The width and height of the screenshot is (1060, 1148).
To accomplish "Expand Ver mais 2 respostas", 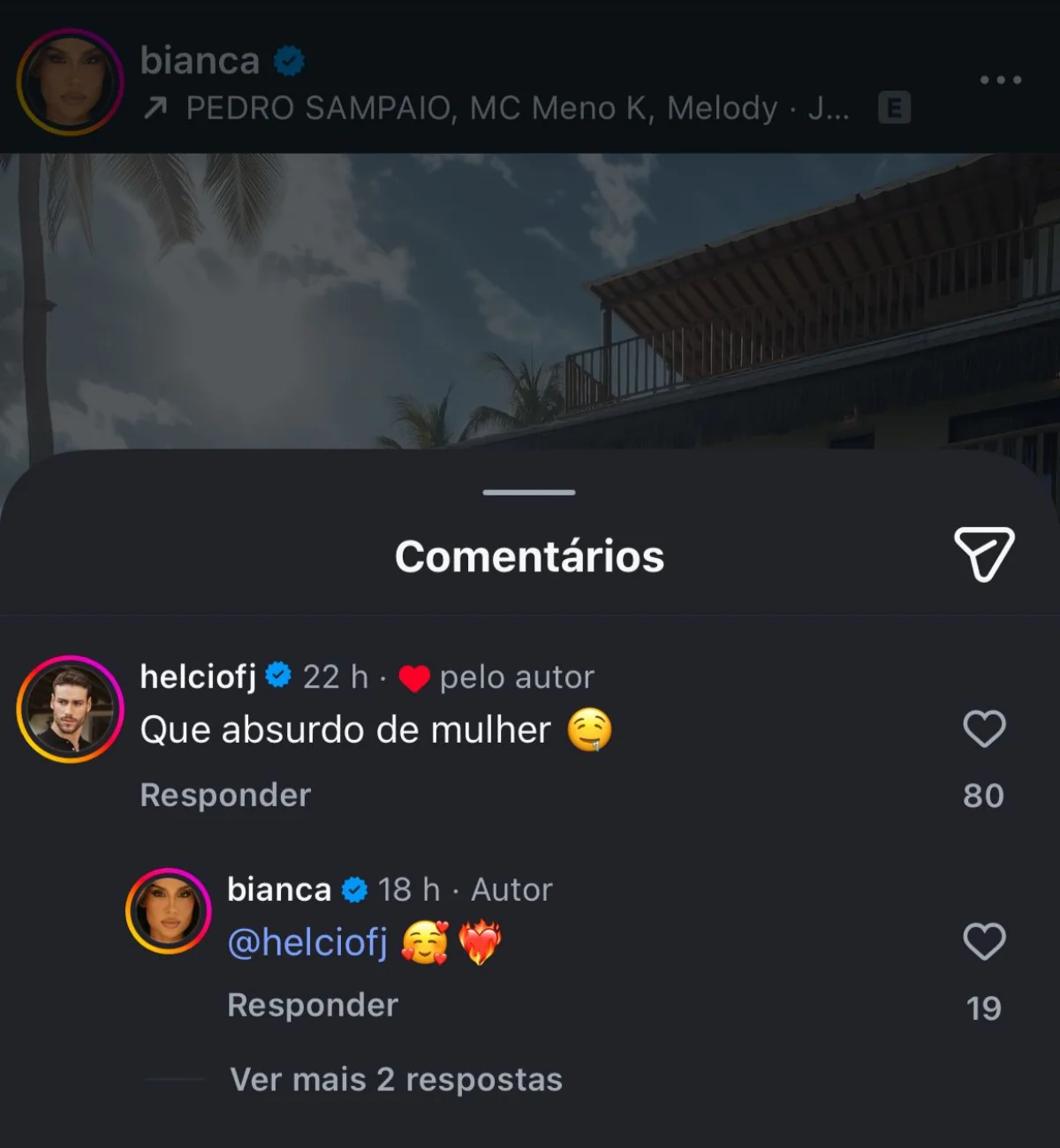I will (x=396, y=1079).
